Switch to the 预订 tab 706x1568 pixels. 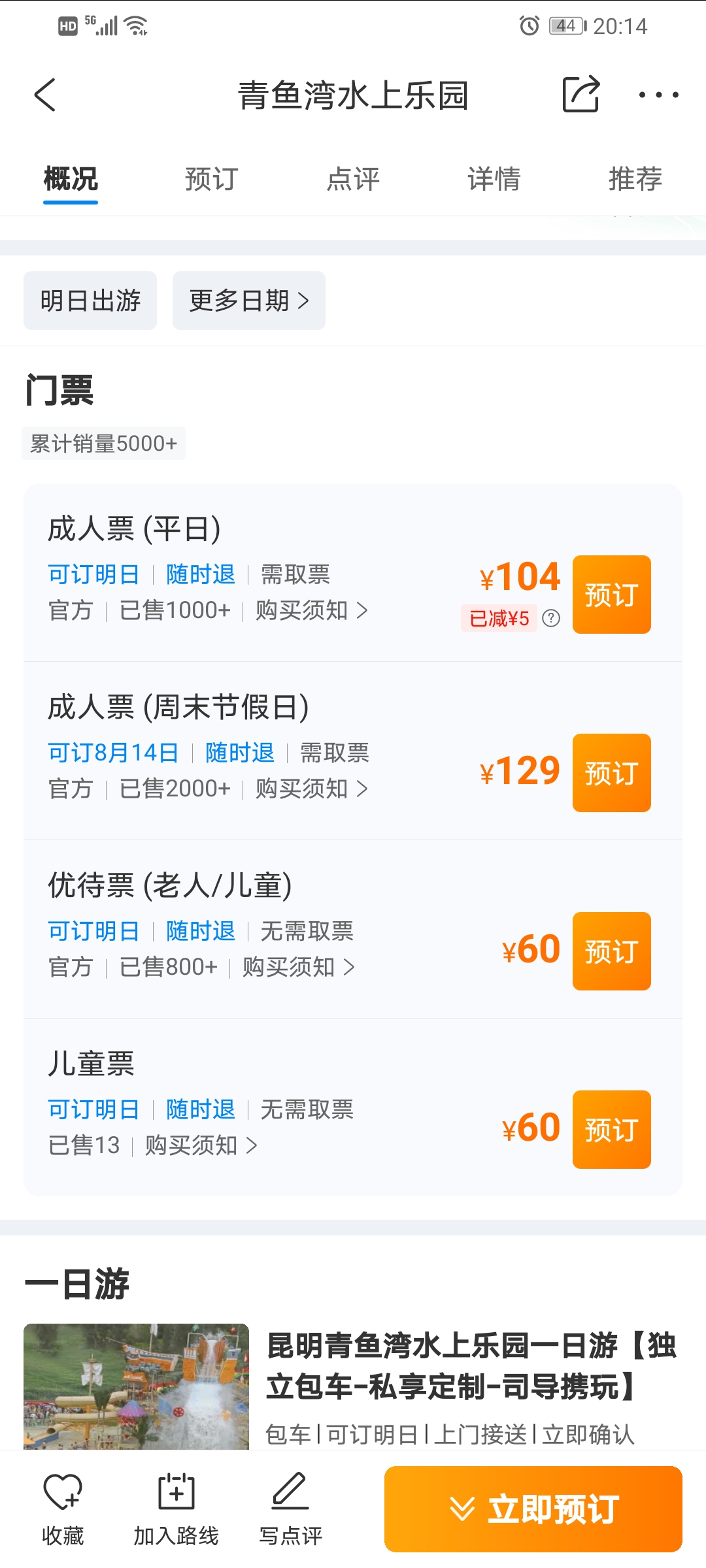(211, 179)
